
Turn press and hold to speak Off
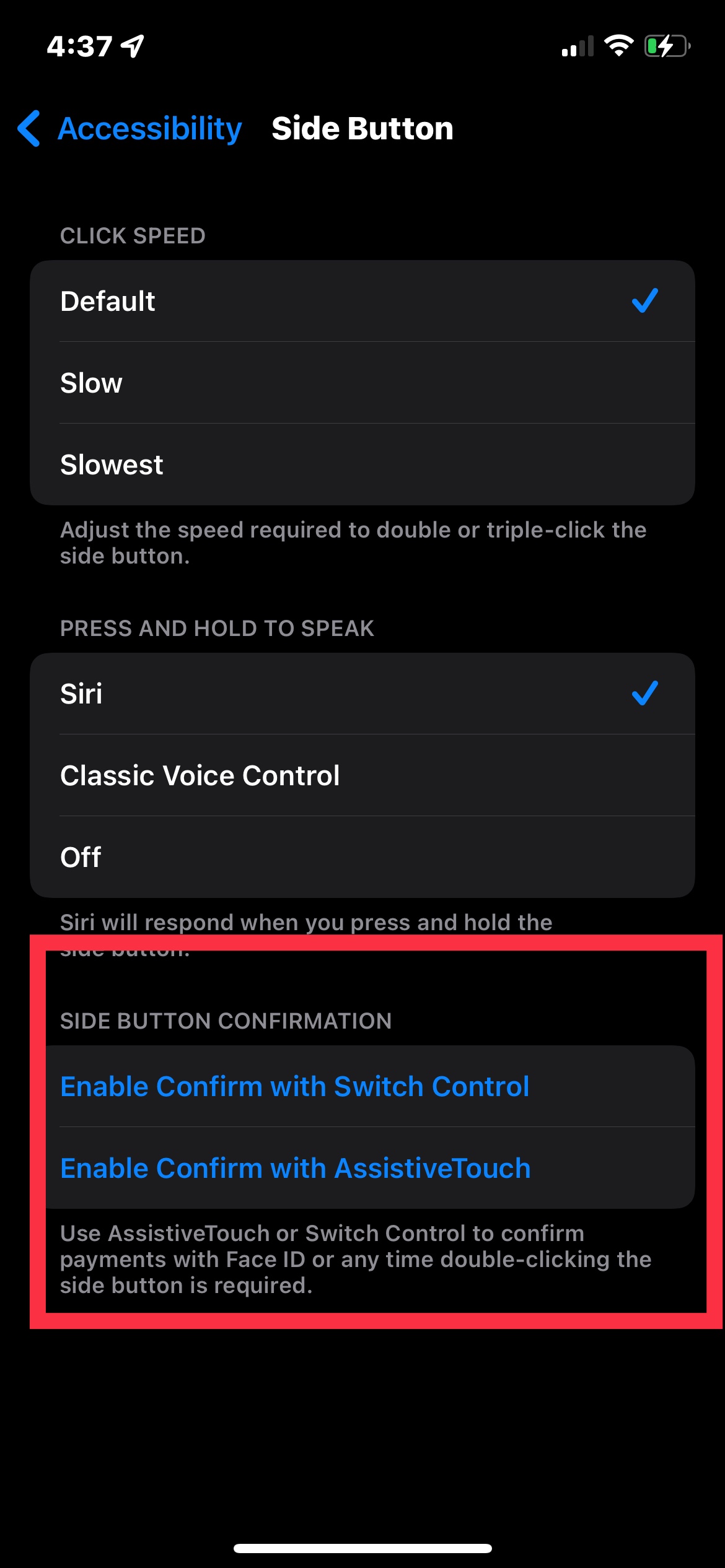(x=362, y=857)
